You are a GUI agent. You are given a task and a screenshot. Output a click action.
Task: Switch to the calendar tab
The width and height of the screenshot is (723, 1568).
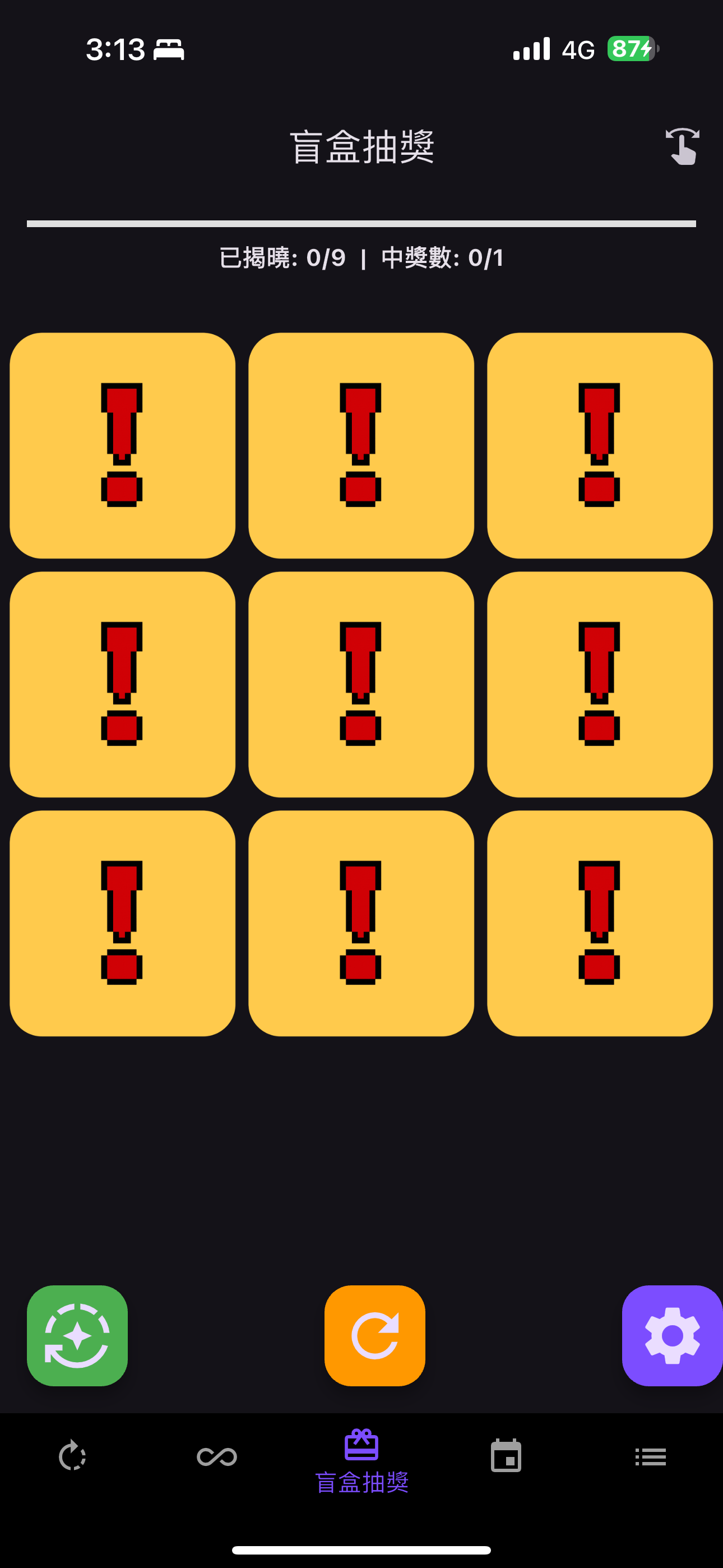[x=506, y=1457]
